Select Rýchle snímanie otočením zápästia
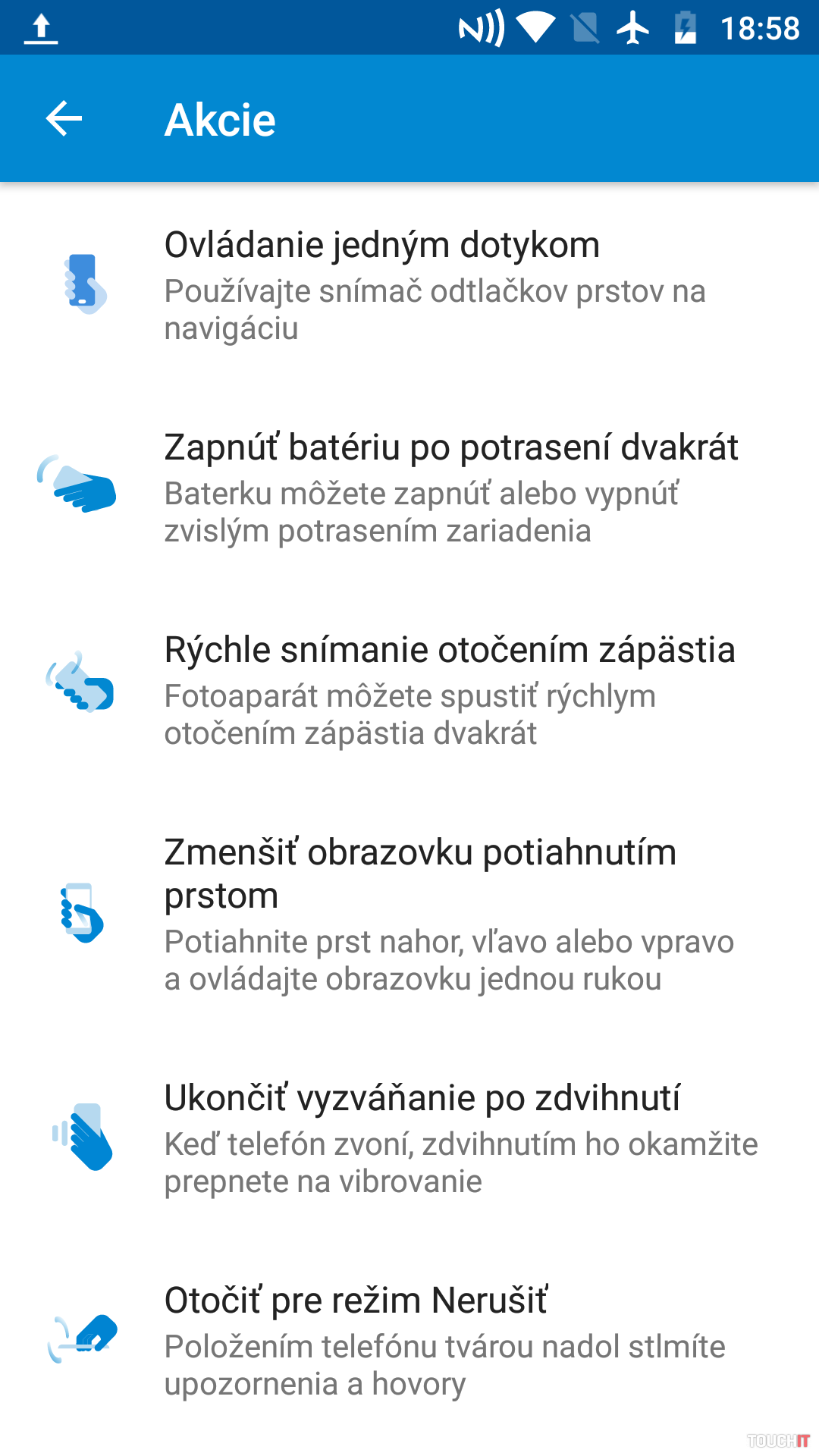Image resolution: width=819 pixels, height=1456 pixels. 409,690
